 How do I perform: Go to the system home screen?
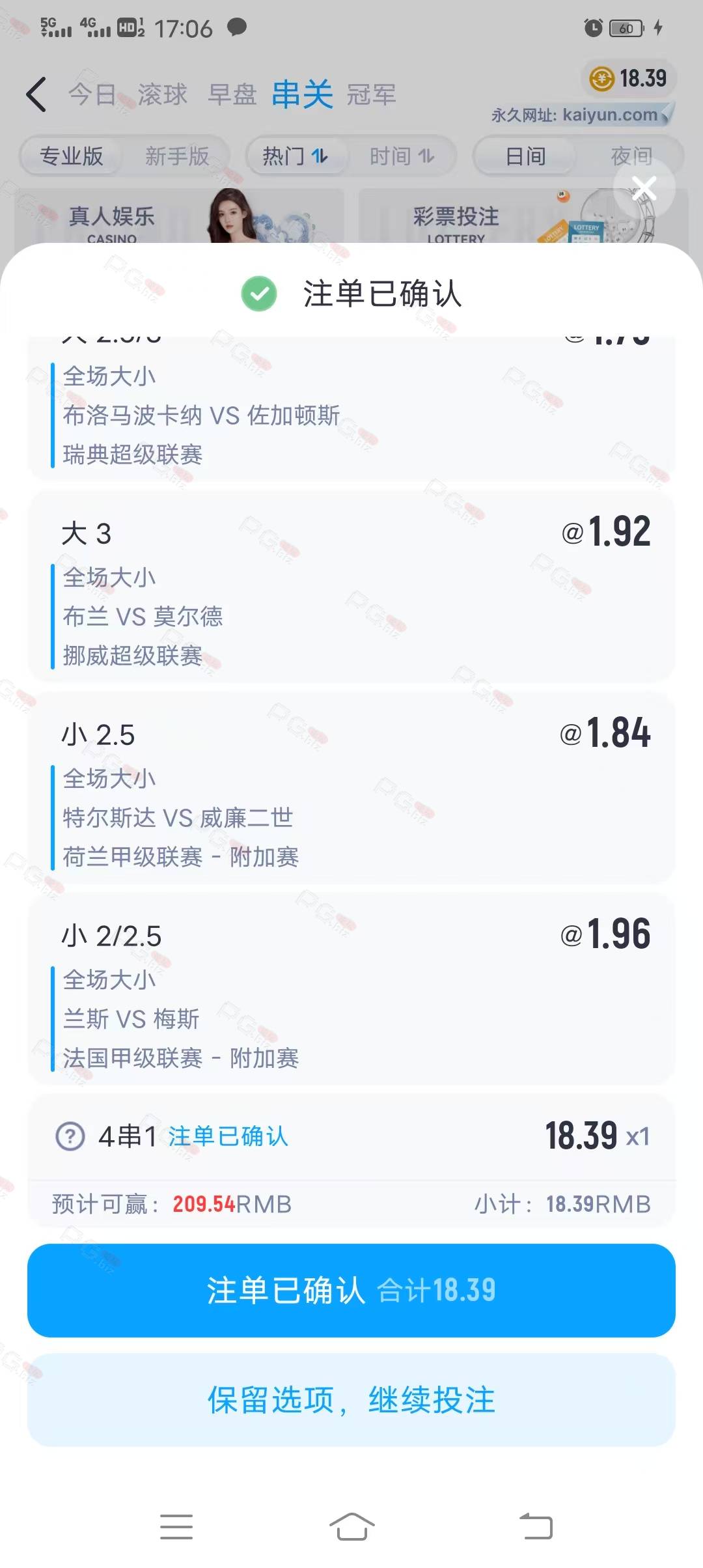352,1526
